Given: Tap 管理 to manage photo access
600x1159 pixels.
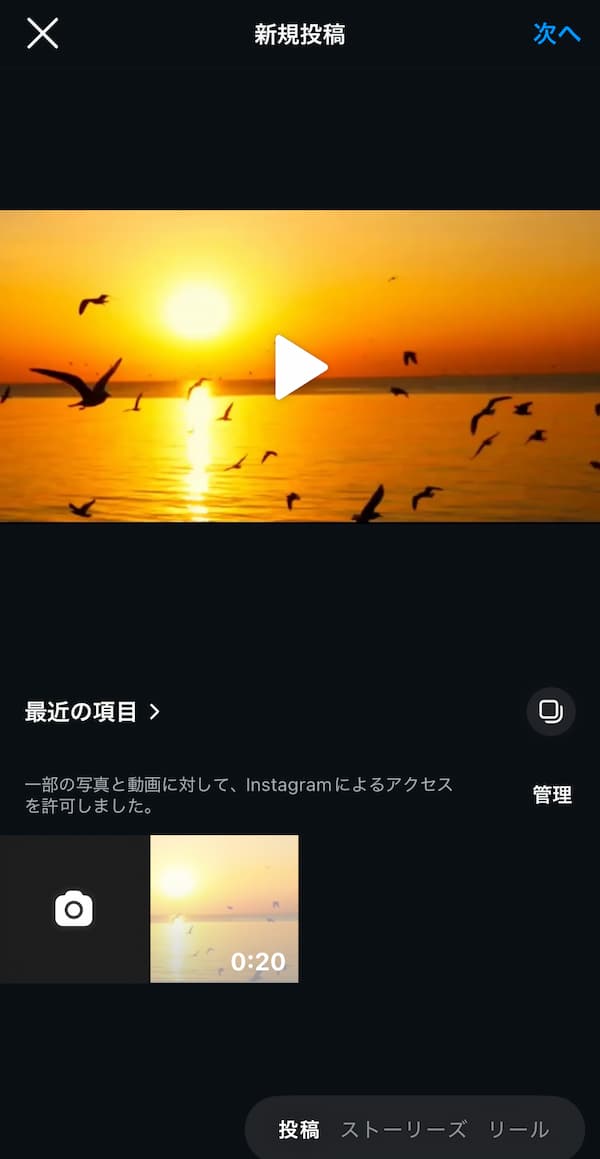Looking at the screenshot, I should (x=552, y=795).
